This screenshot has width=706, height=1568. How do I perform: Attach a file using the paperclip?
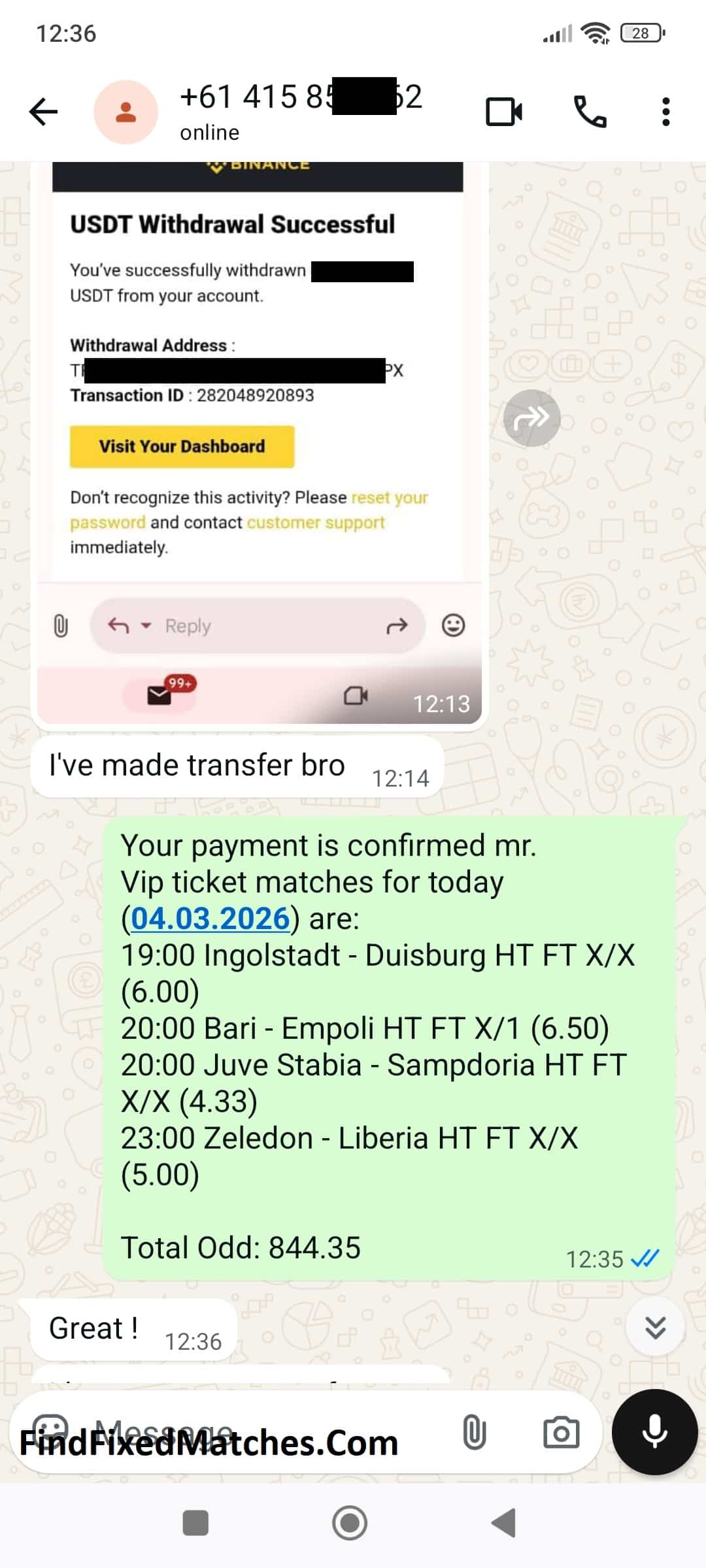pyautogui.click(x=474, y=1432)
